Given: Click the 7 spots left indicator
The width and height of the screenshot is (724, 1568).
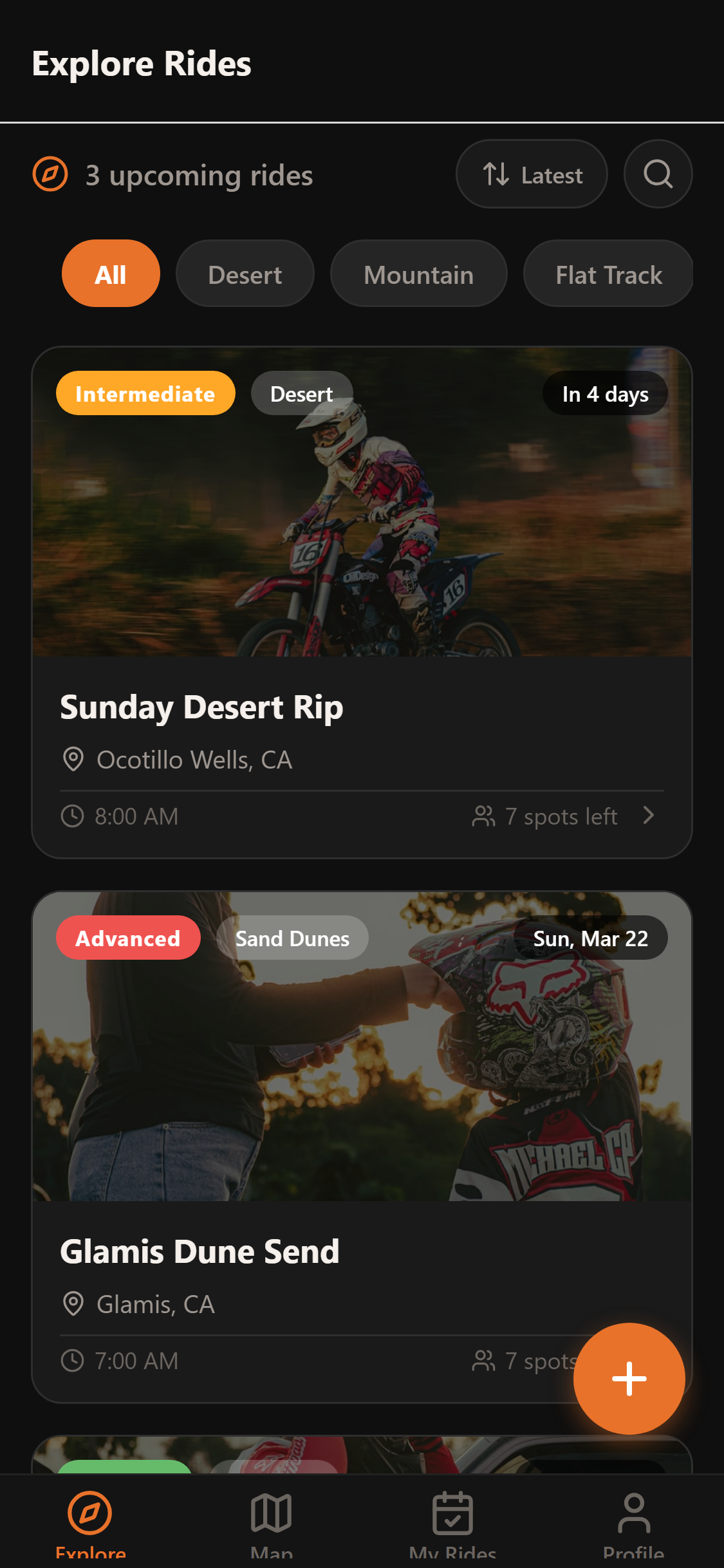Looking at the screenshot, I should tap(547, 816).
